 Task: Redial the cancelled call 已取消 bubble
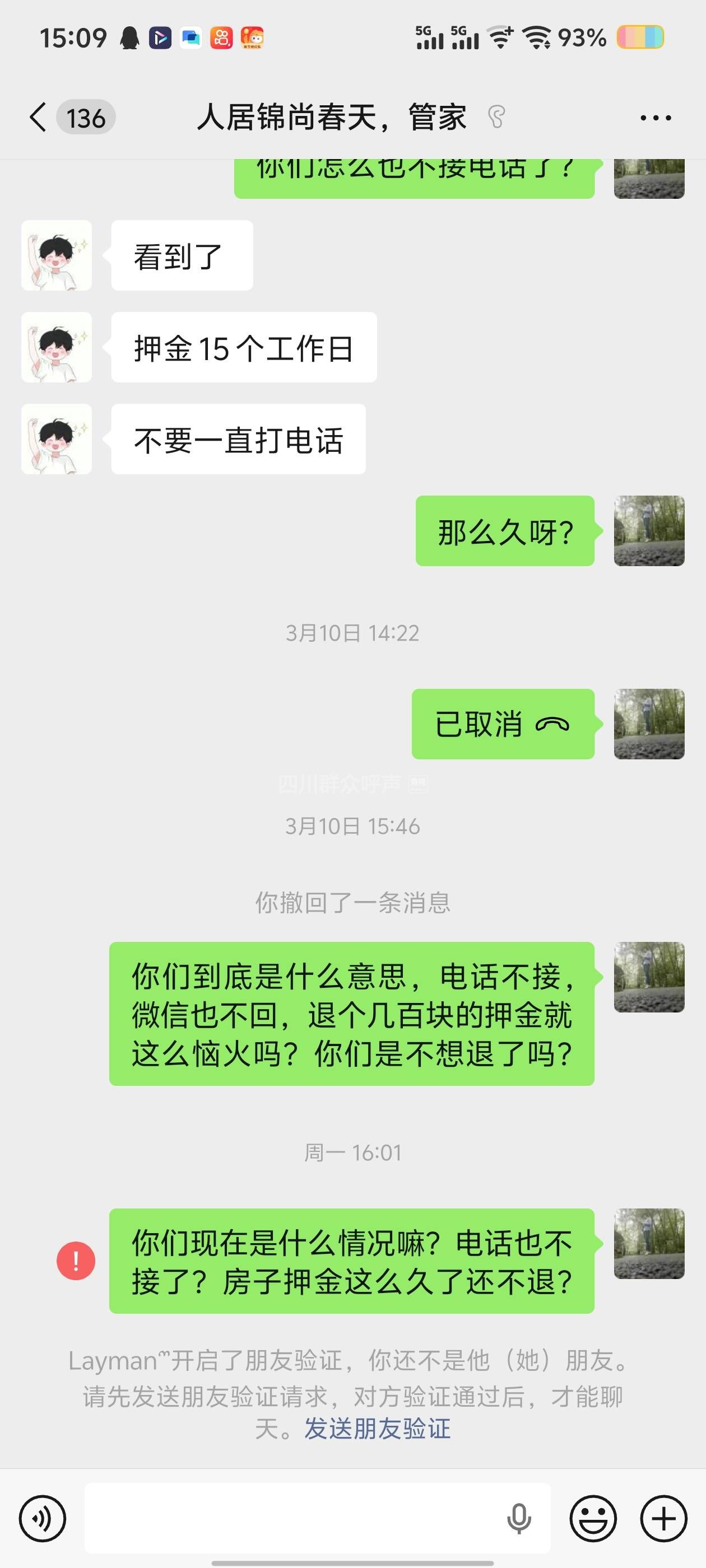[503, 724]
